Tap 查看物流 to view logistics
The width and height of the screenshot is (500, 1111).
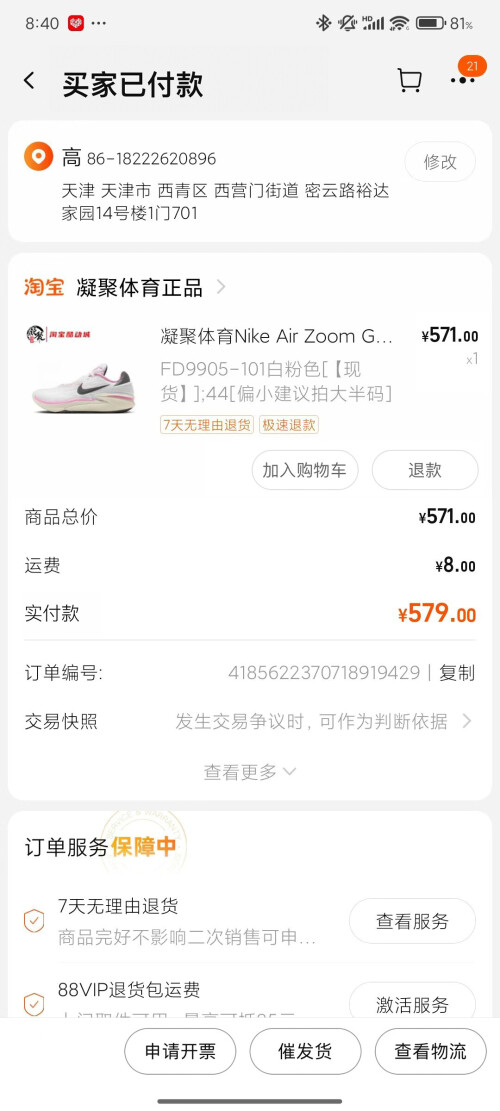pos(431,1051)
